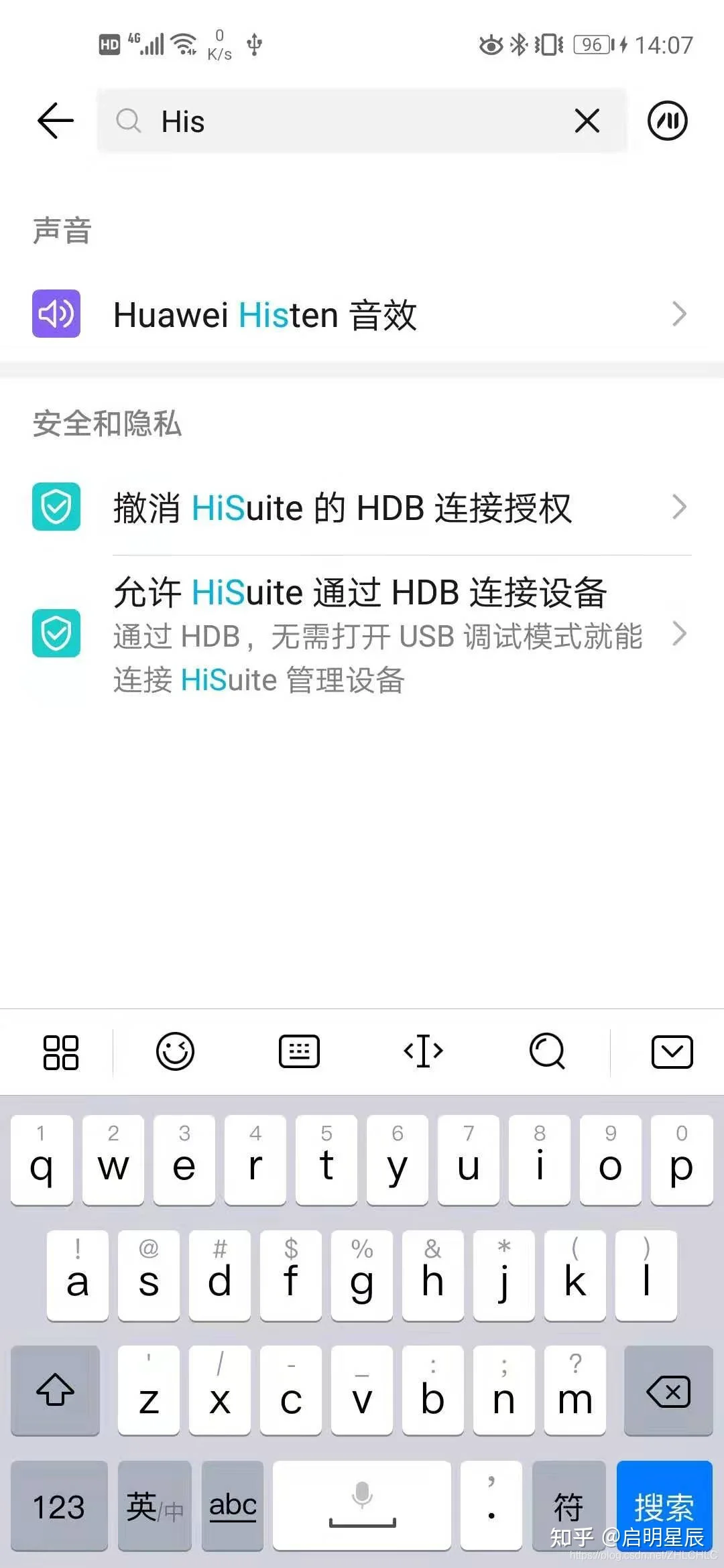Tap the backspace key
The image size is (724, 1568).
668,1391
